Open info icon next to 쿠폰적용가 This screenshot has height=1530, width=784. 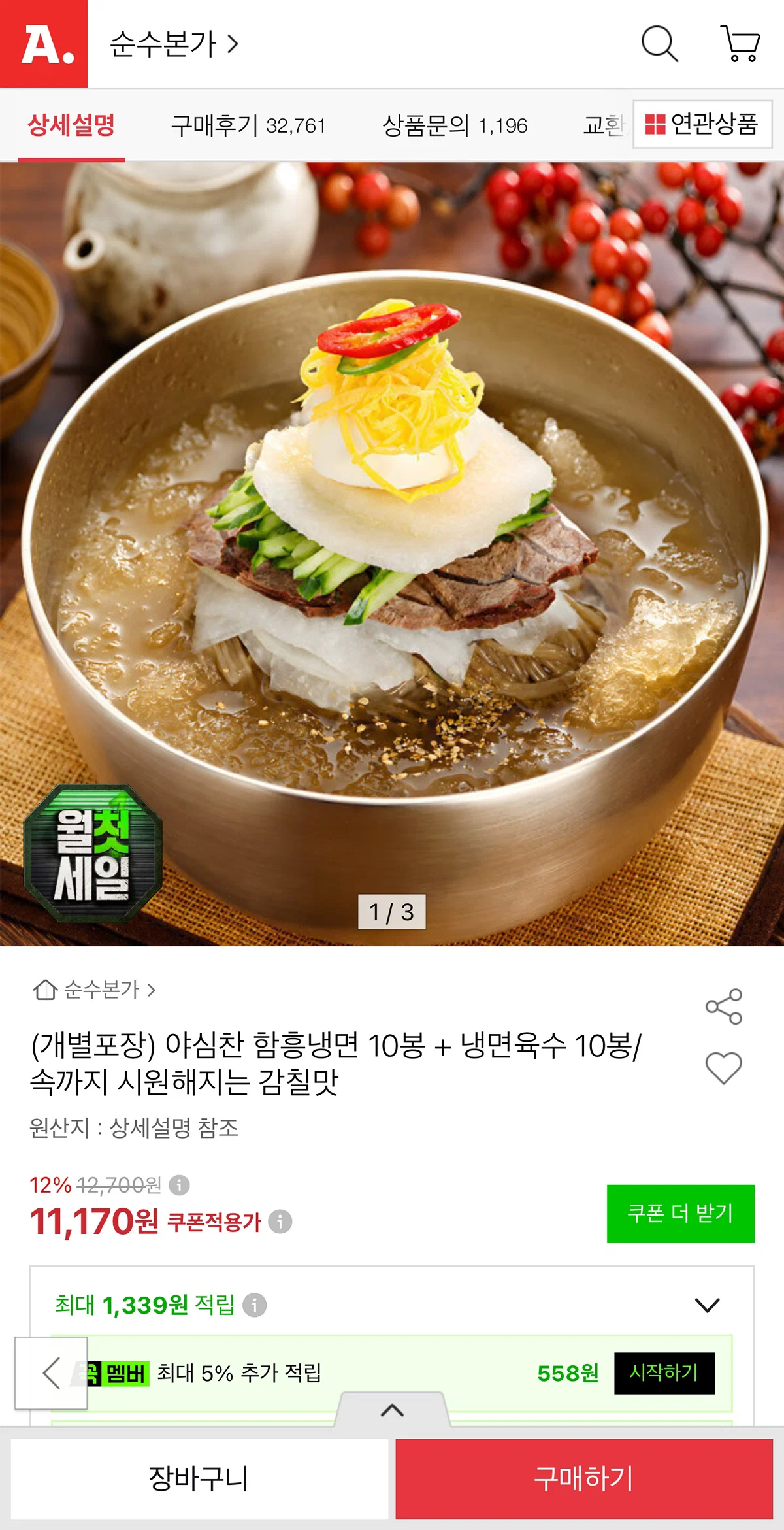pos(280,1222)
